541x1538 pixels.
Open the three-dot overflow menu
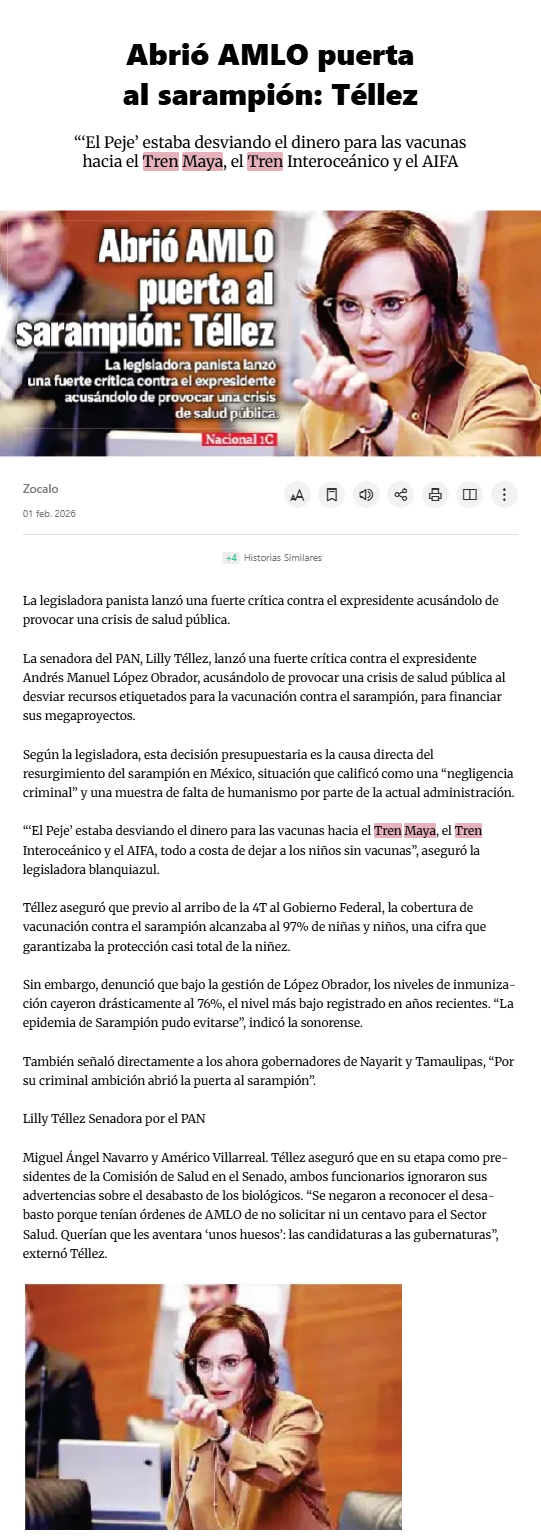point(505,494)
